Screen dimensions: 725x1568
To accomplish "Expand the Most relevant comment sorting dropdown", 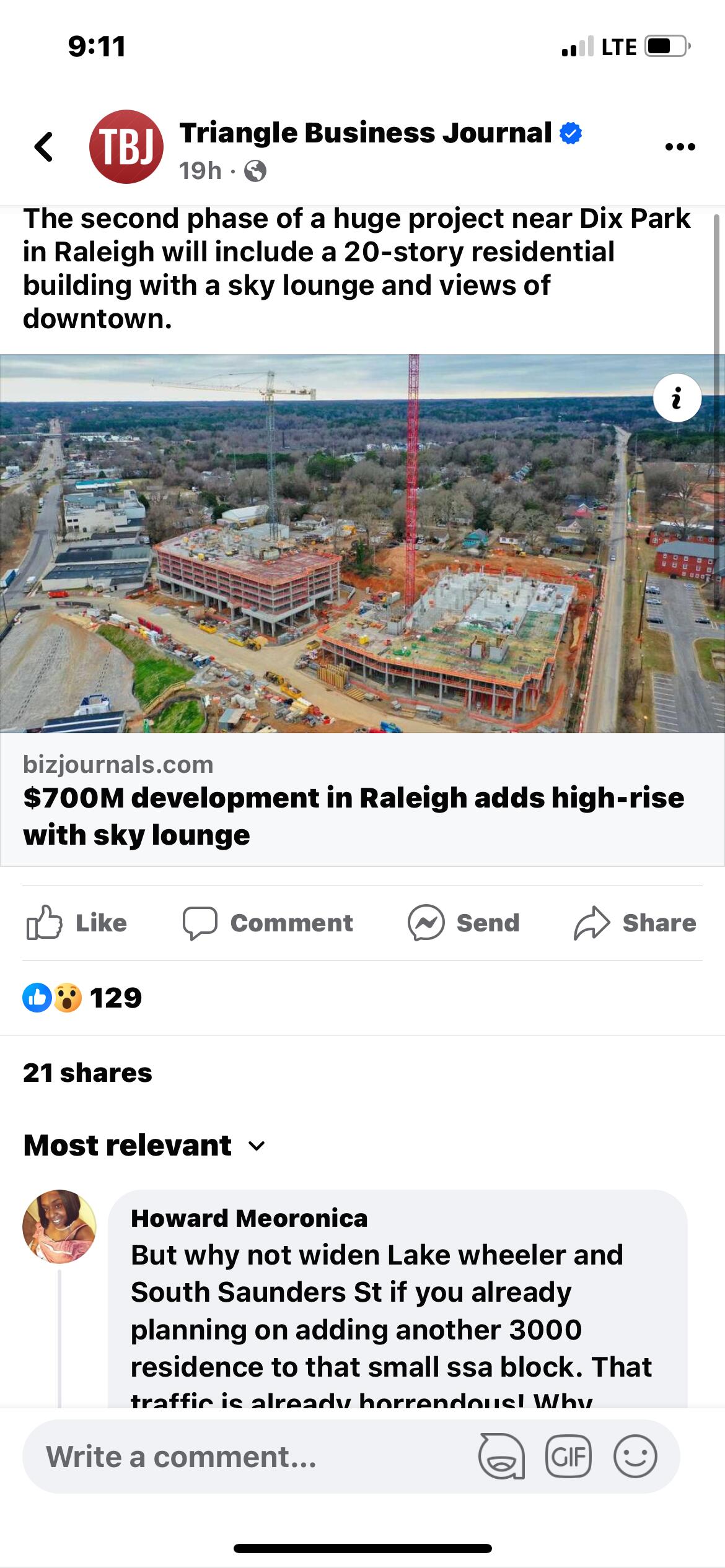I will 144,1146.
